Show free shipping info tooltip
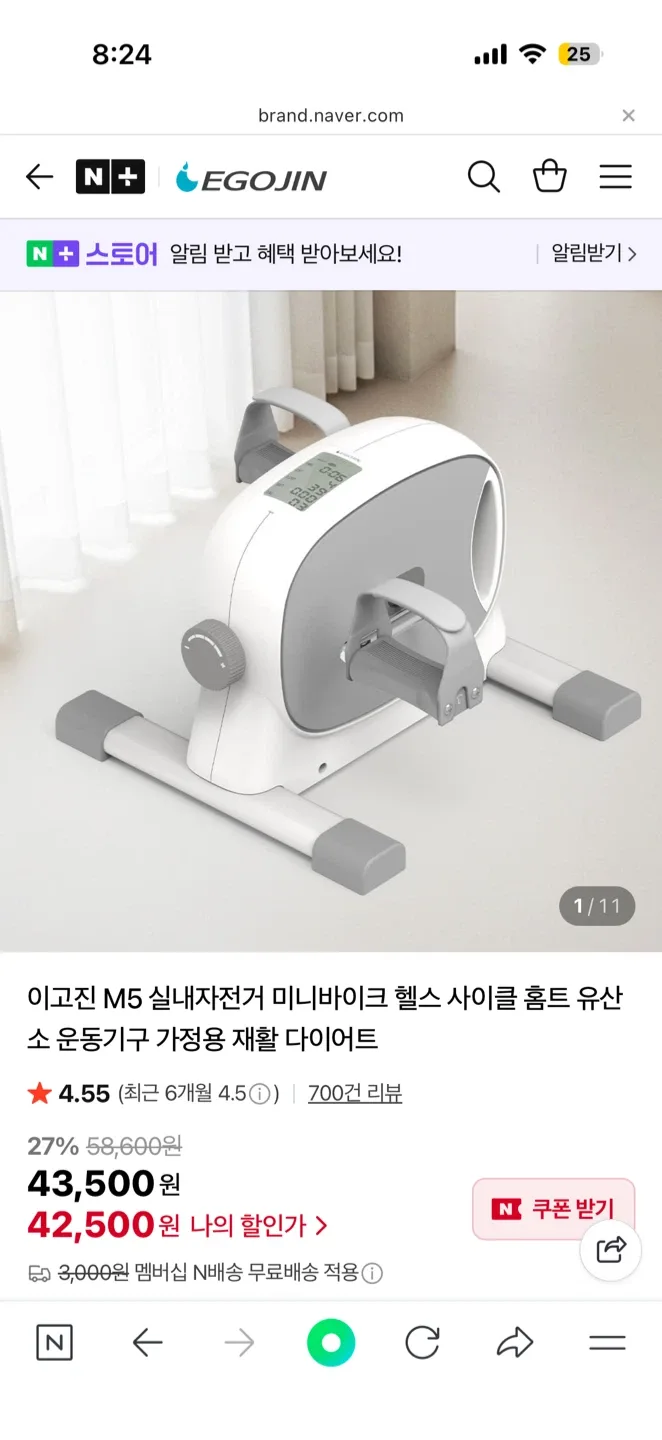662x1440 pixels. [x=372, y=1274]
